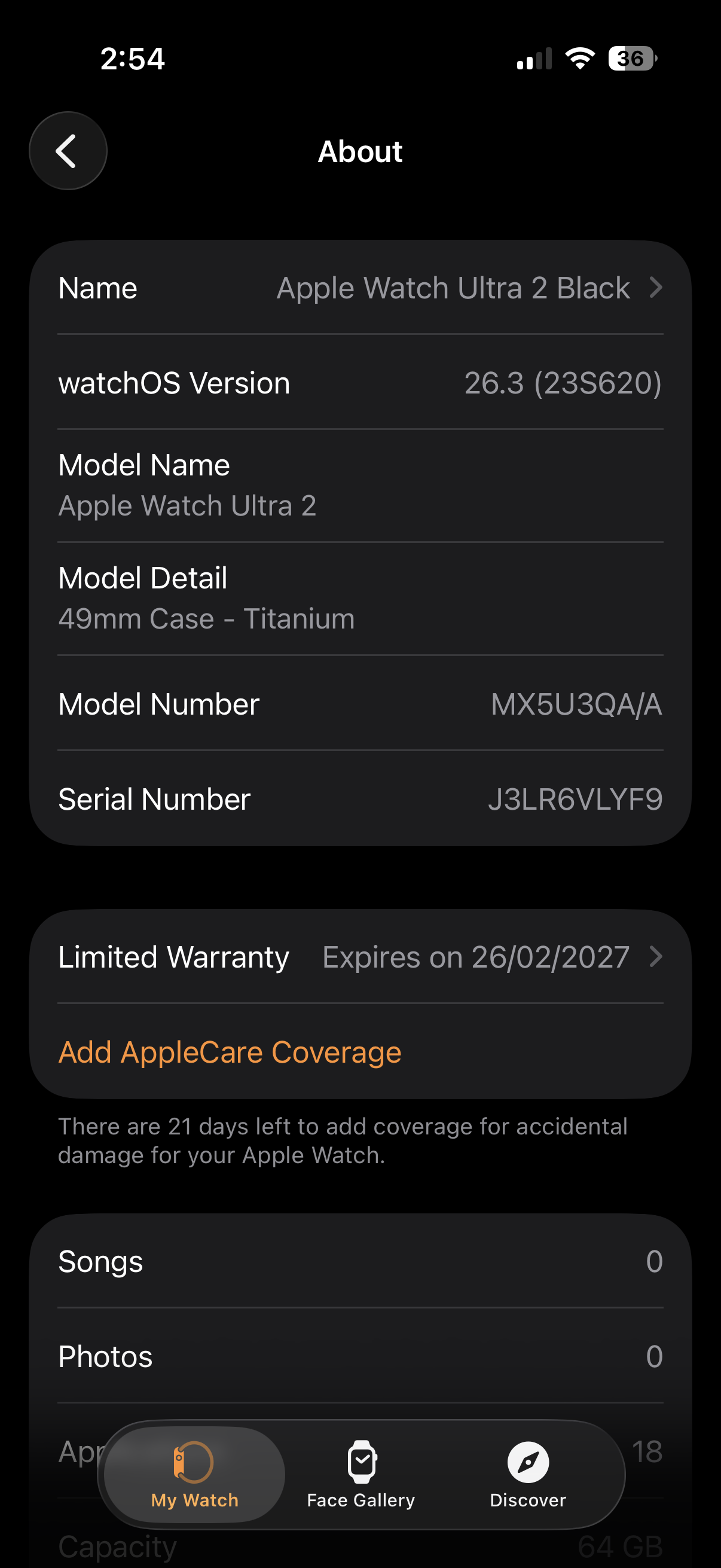Screen dimensions: 721x1568
Task: Open the Name row for the watch
Action: (x=360, y=287)
